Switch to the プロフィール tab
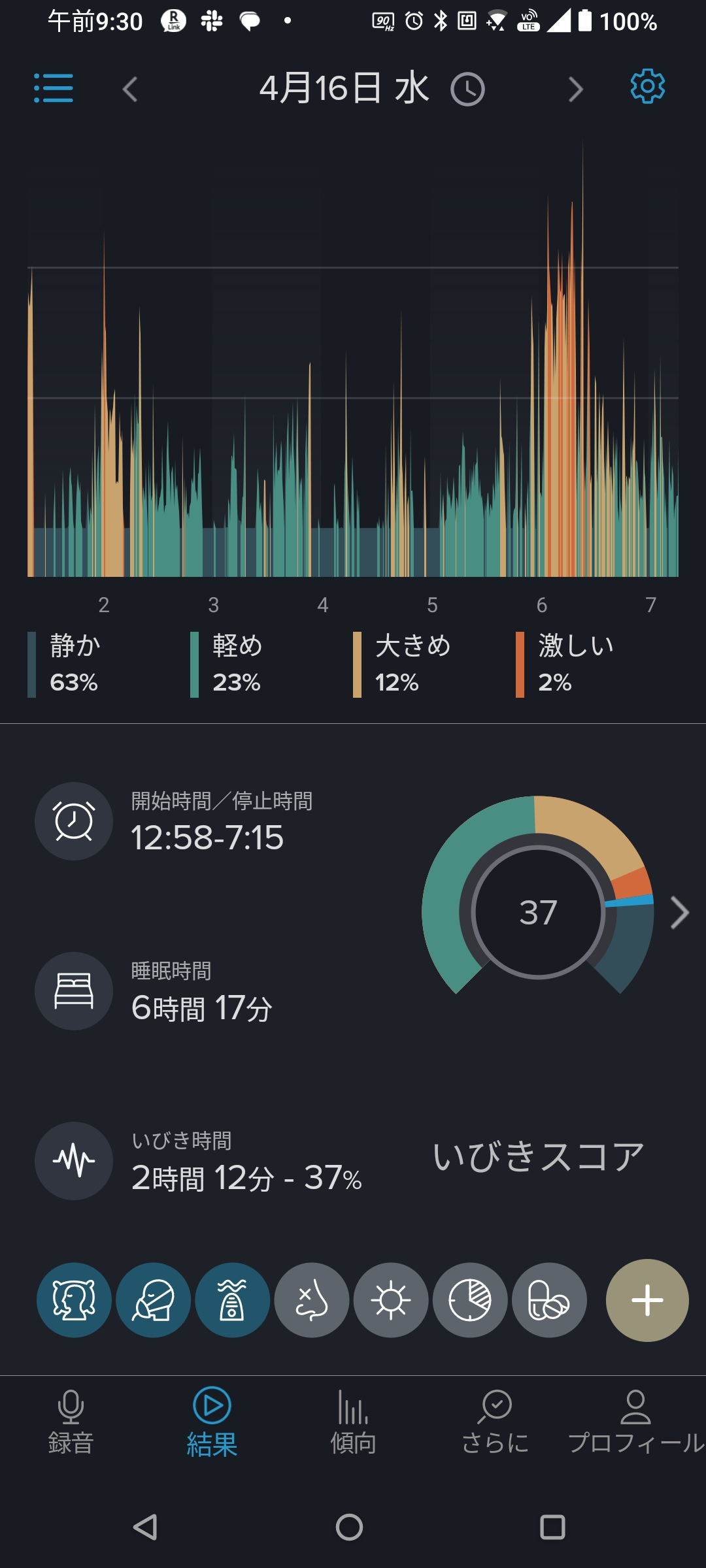 635,1422
